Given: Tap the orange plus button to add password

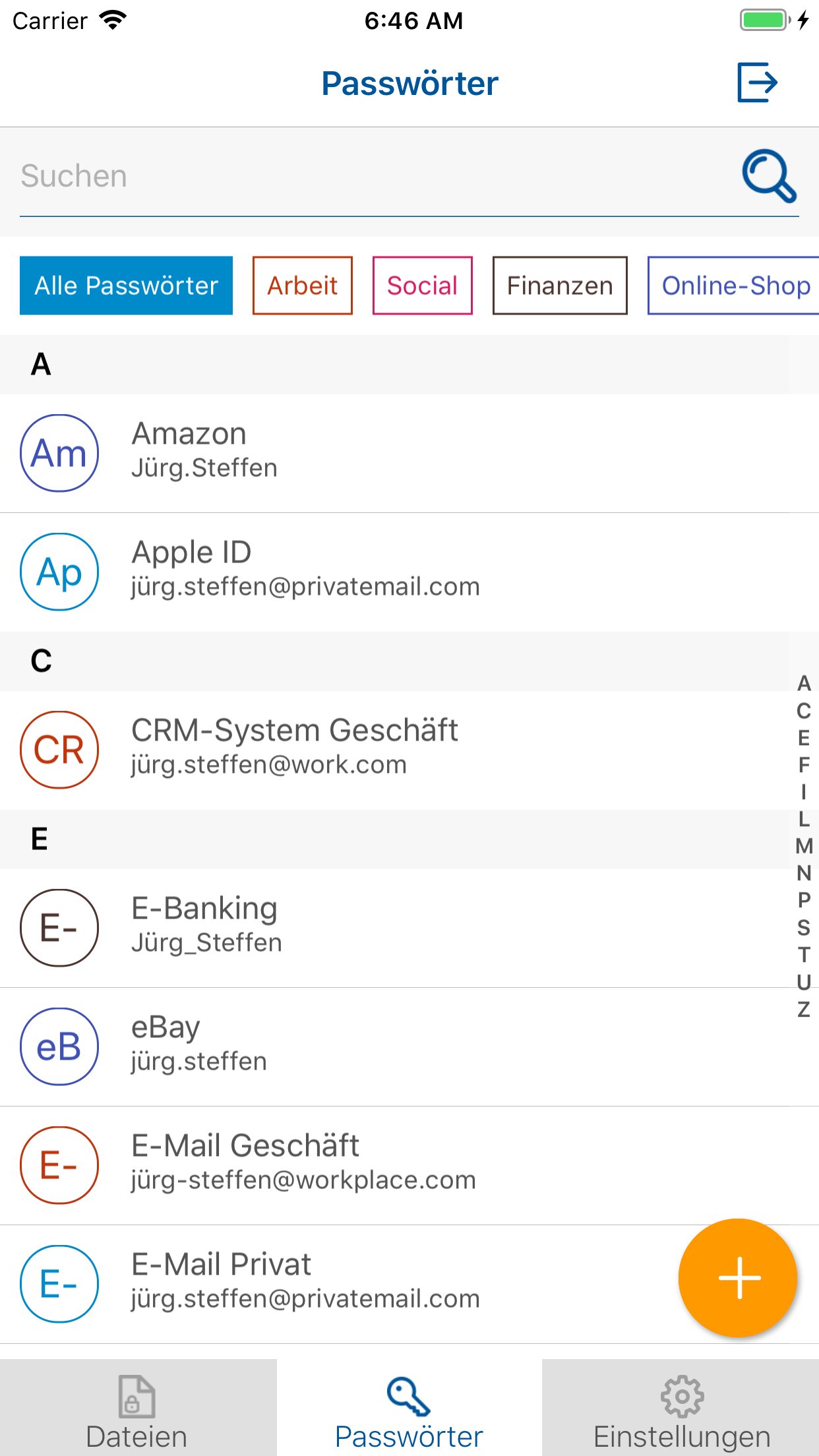Looking at the screenshot, I should 739,1278.
